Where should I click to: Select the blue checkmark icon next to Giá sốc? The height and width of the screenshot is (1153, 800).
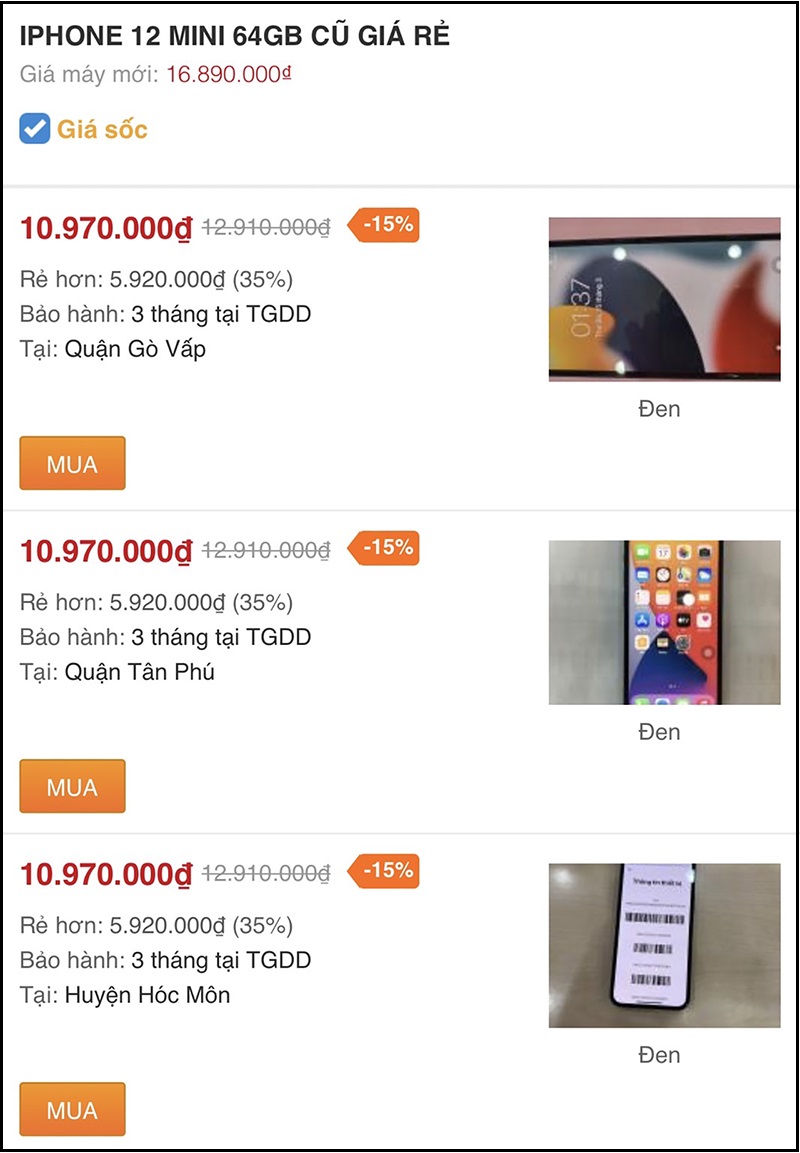34,128
